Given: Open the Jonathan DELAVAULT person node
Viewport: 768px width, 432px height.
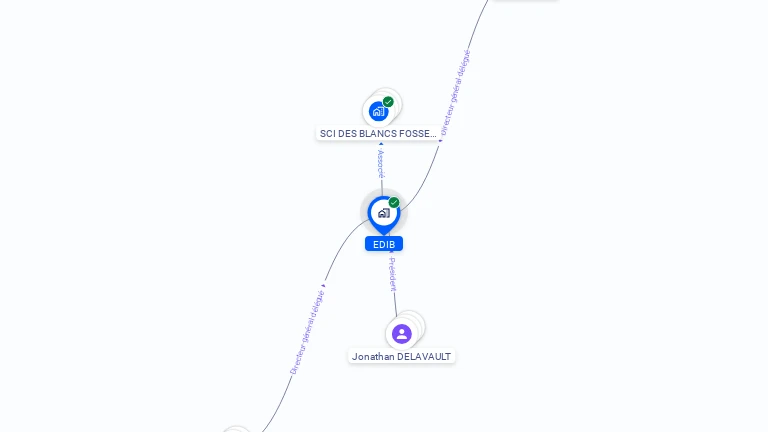Looking at the screenshot, I should 402,333.
